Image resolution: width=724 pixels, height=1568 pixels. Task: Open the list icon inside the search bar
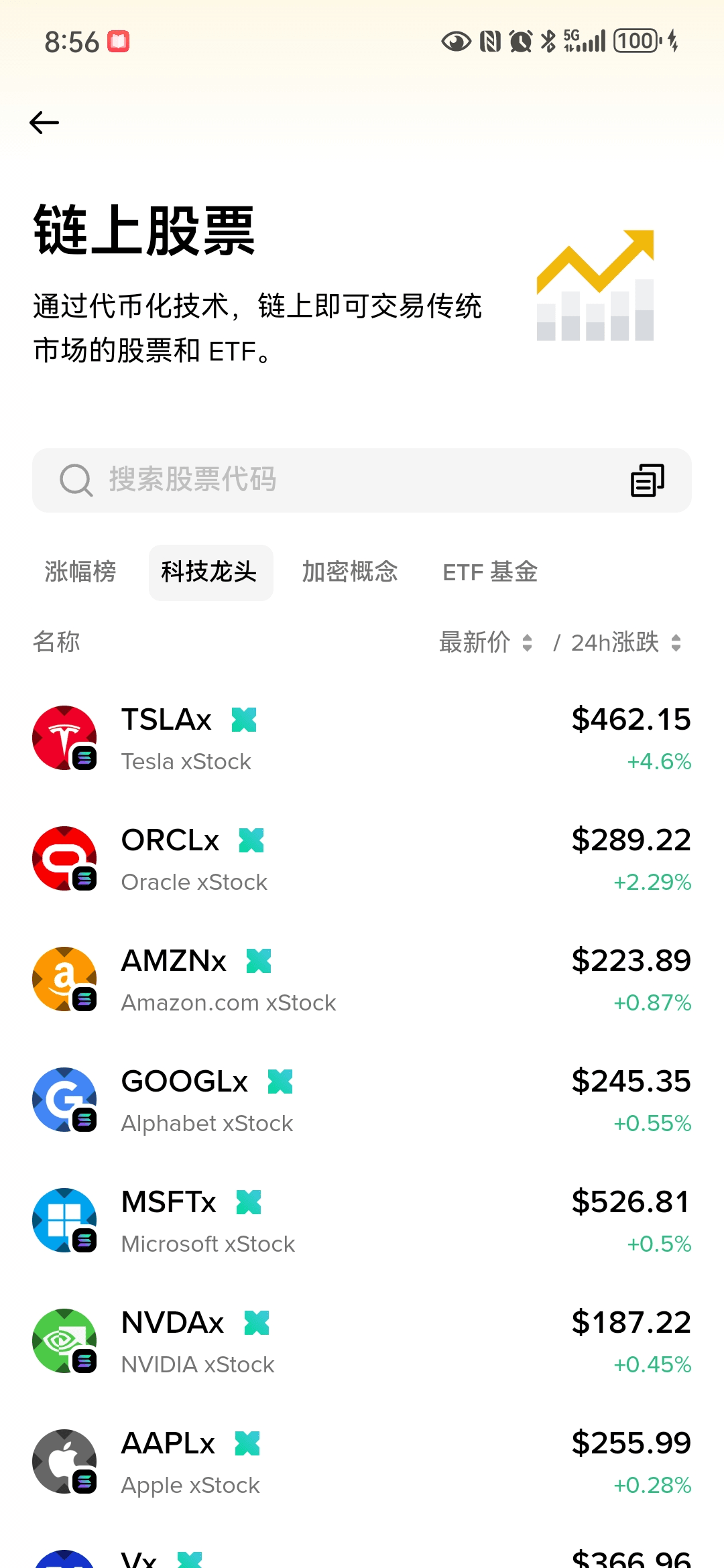[647, 480]
